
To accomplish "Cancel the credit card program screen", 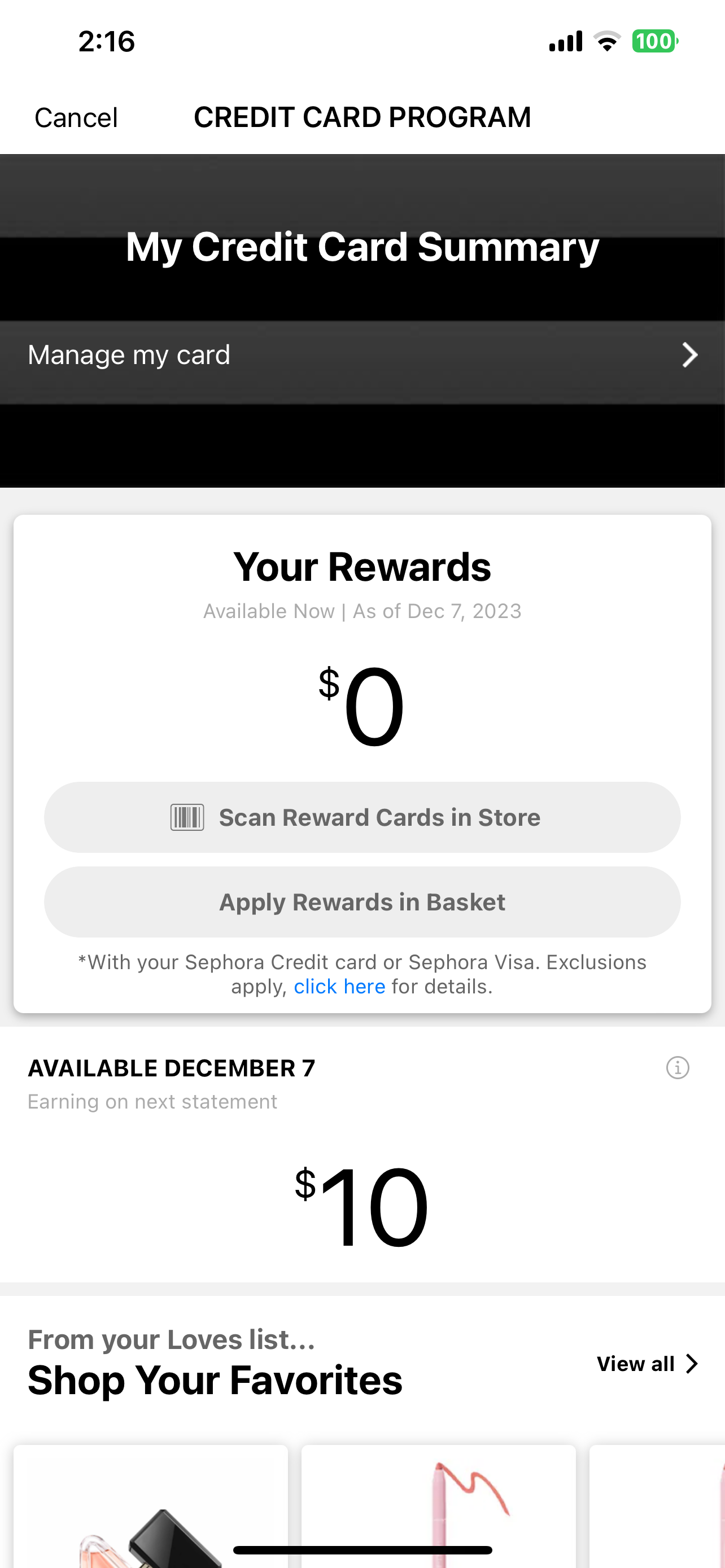I will 76,117.
